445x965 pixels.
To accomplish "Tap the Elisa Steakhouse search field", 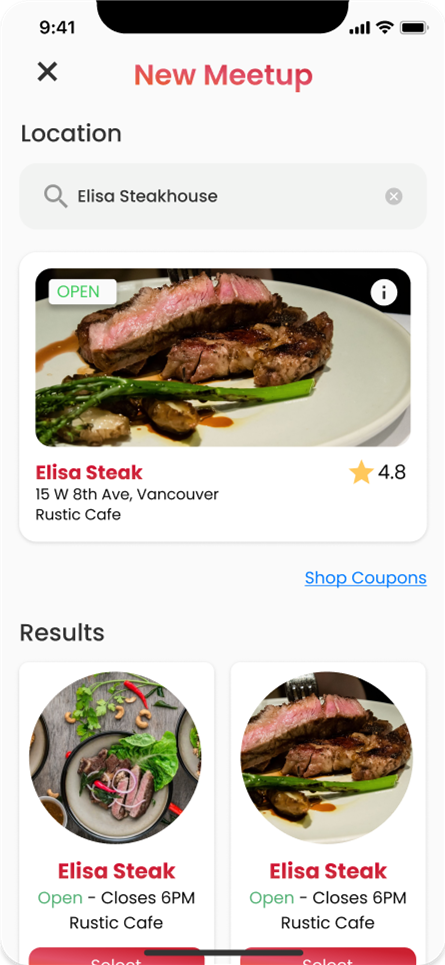I will click(223, 196).
